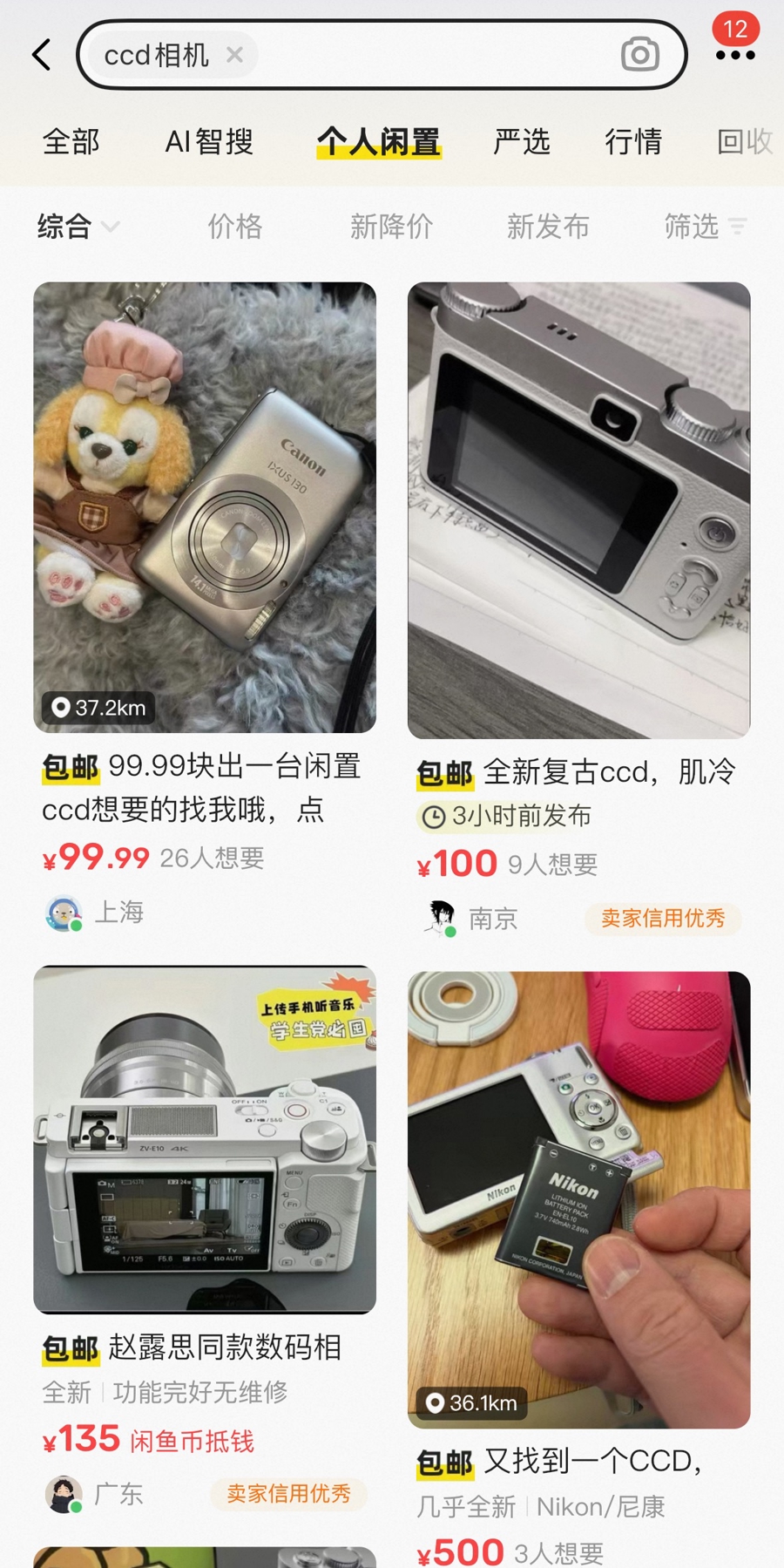Screen dimensions: 784x1568
Task: Open the three-dot more menu
Action: pyautogui.click(x=735, y=55)
